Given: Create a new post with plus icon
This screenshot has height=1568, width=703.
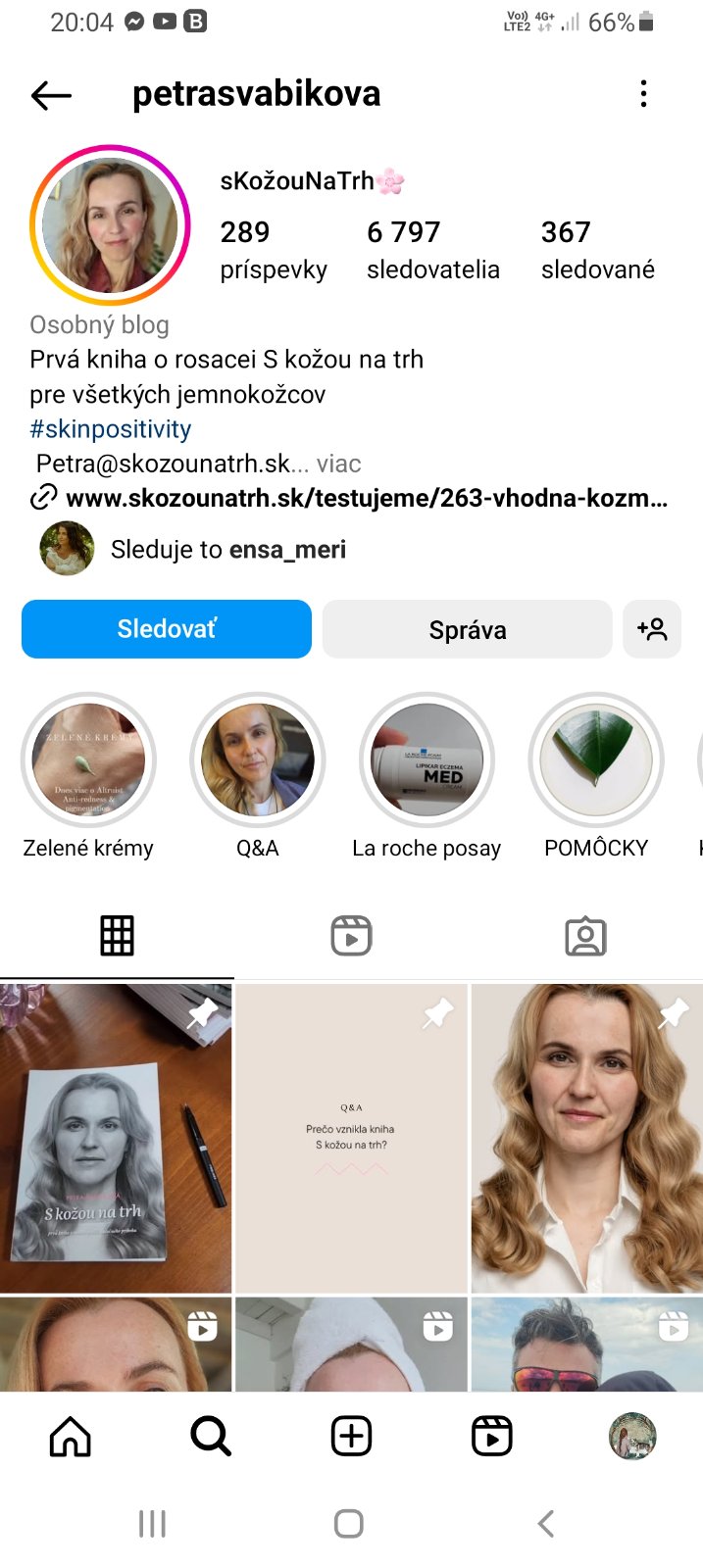Looking at the screenshot, I should pyautogui.click(x=351, y=1437).
